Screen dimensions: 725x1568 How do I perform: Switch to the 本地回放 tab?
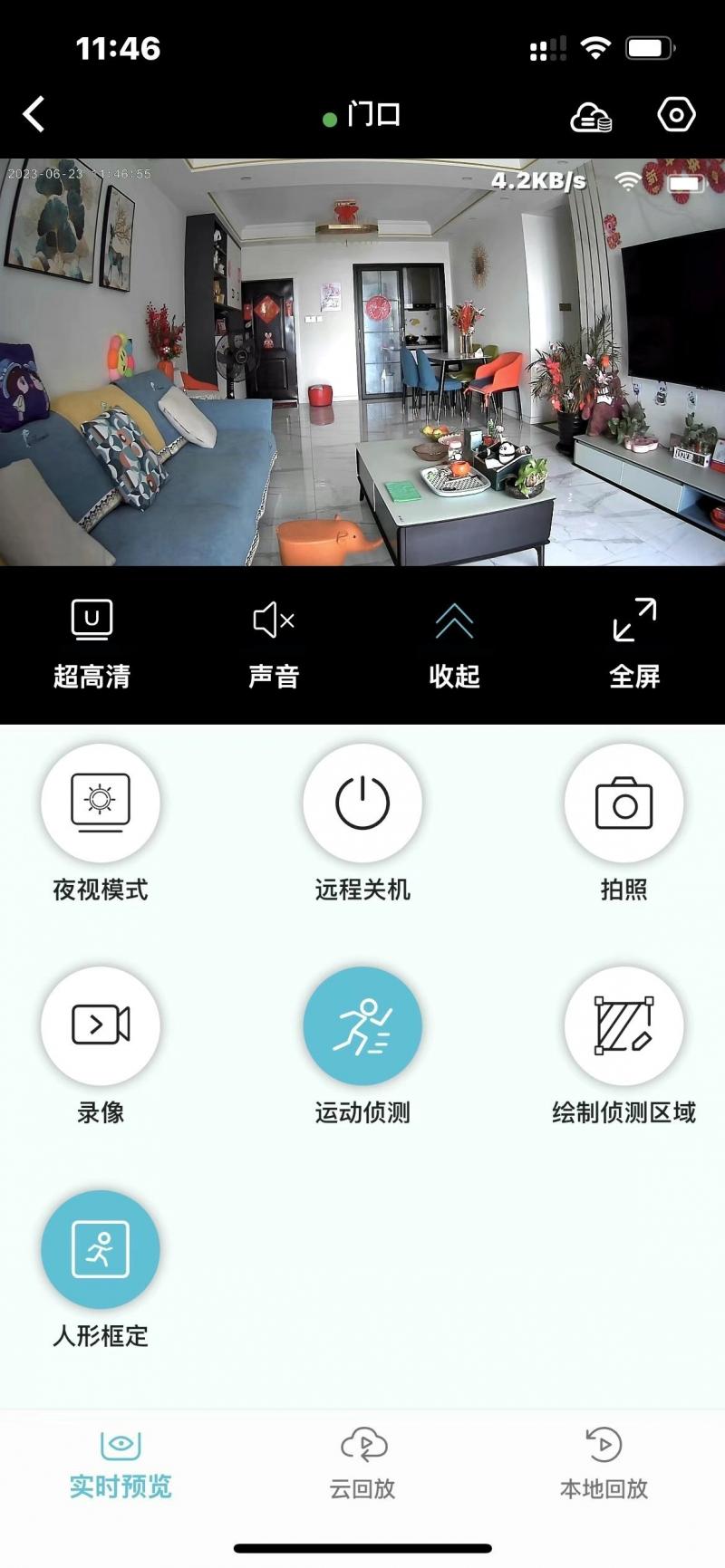tap(604, 1464)
